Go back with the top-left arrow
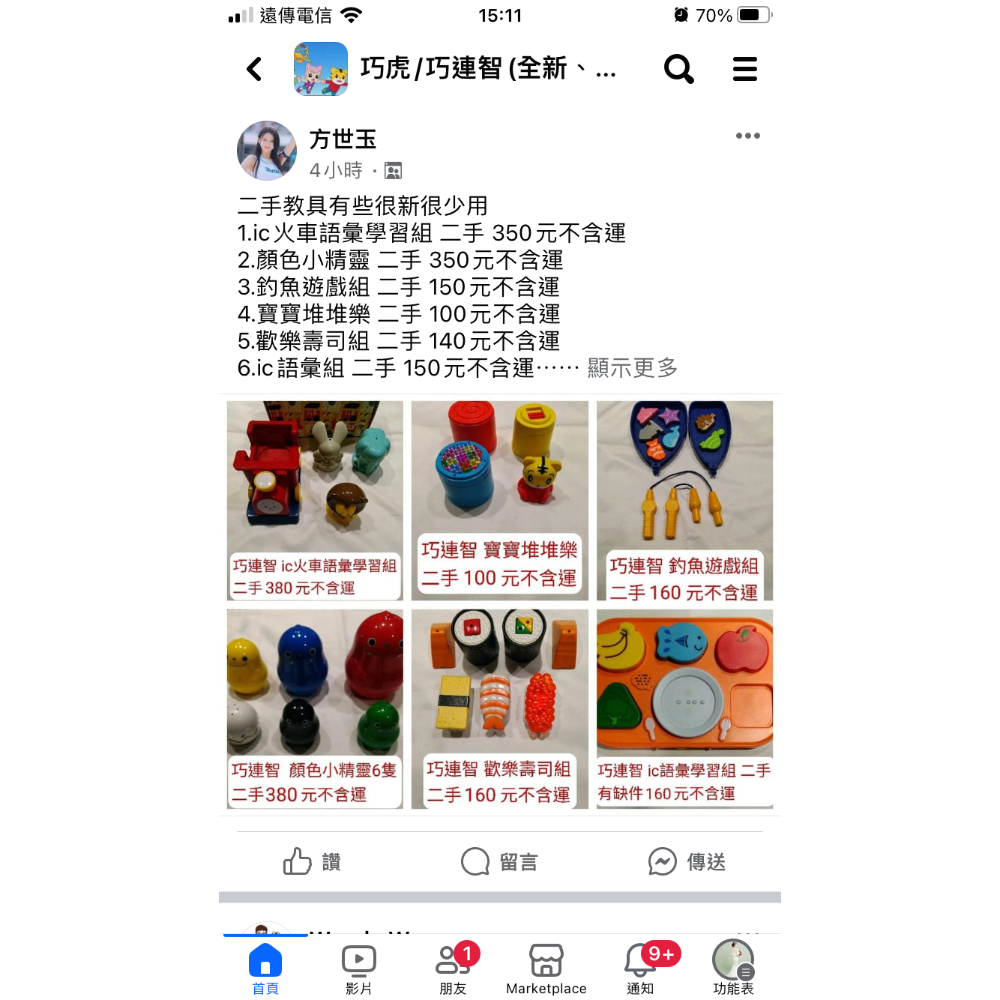1000x1000 pixels. coord(254,69)
